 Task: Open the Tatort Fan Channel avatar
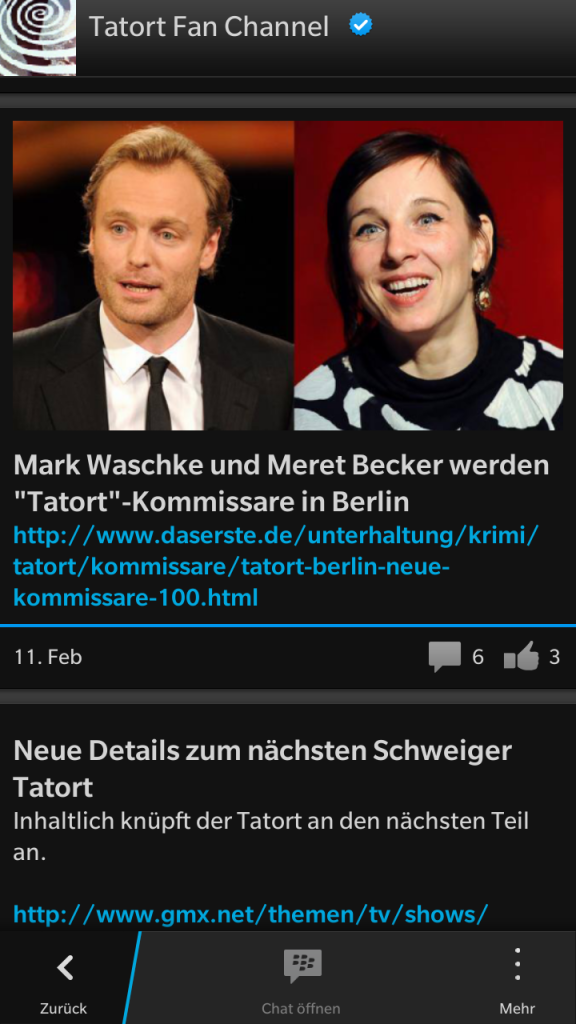click(38, 37)
